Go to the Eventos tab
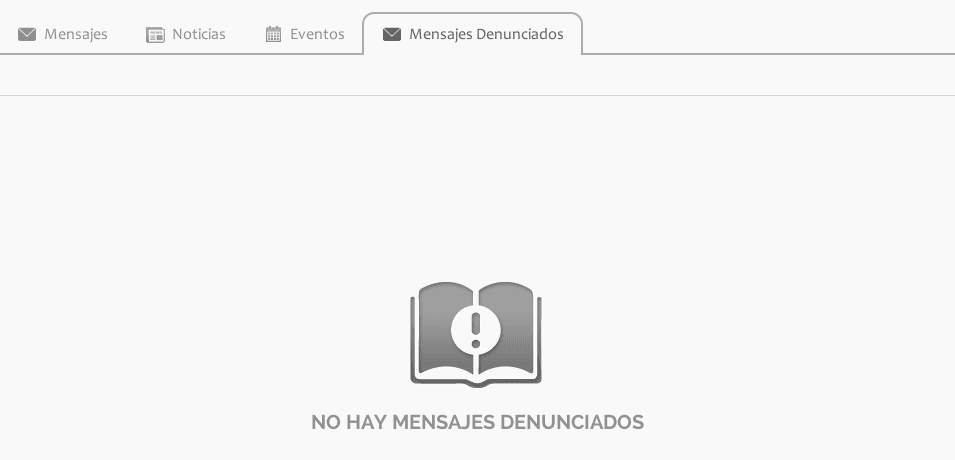This screenshot has height=460, width=955. pyautogui.click(x=305, y=34)
